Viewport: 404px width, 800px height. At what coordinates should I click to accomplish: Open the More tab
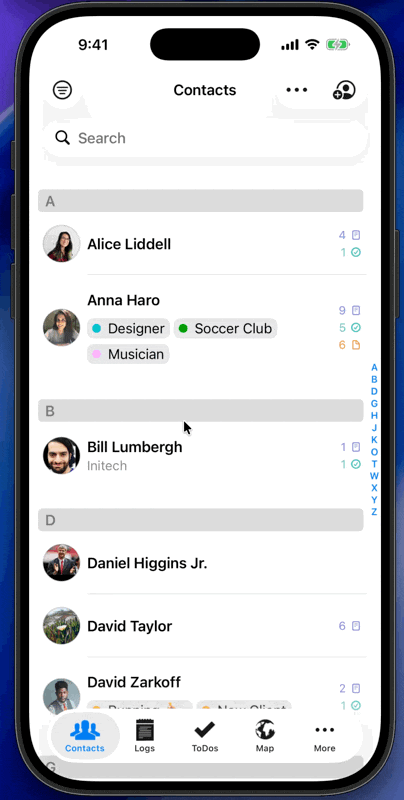(x=324, y=736)
